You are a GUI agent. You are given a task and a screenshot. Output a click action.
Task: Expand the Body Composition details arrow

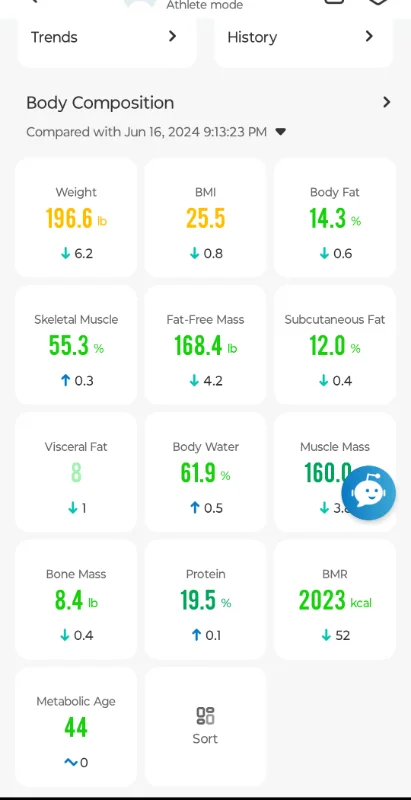[x=387, y=103]
